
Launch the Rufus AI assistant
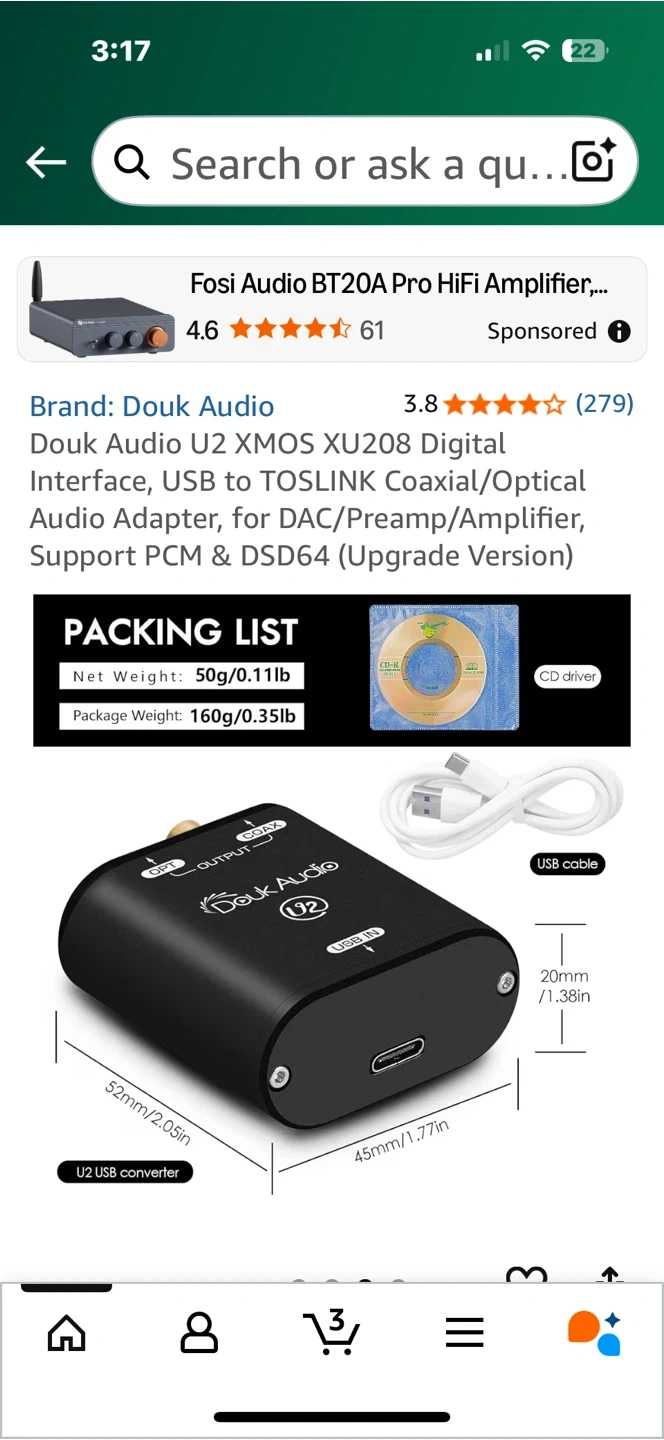pos(595,1333)
